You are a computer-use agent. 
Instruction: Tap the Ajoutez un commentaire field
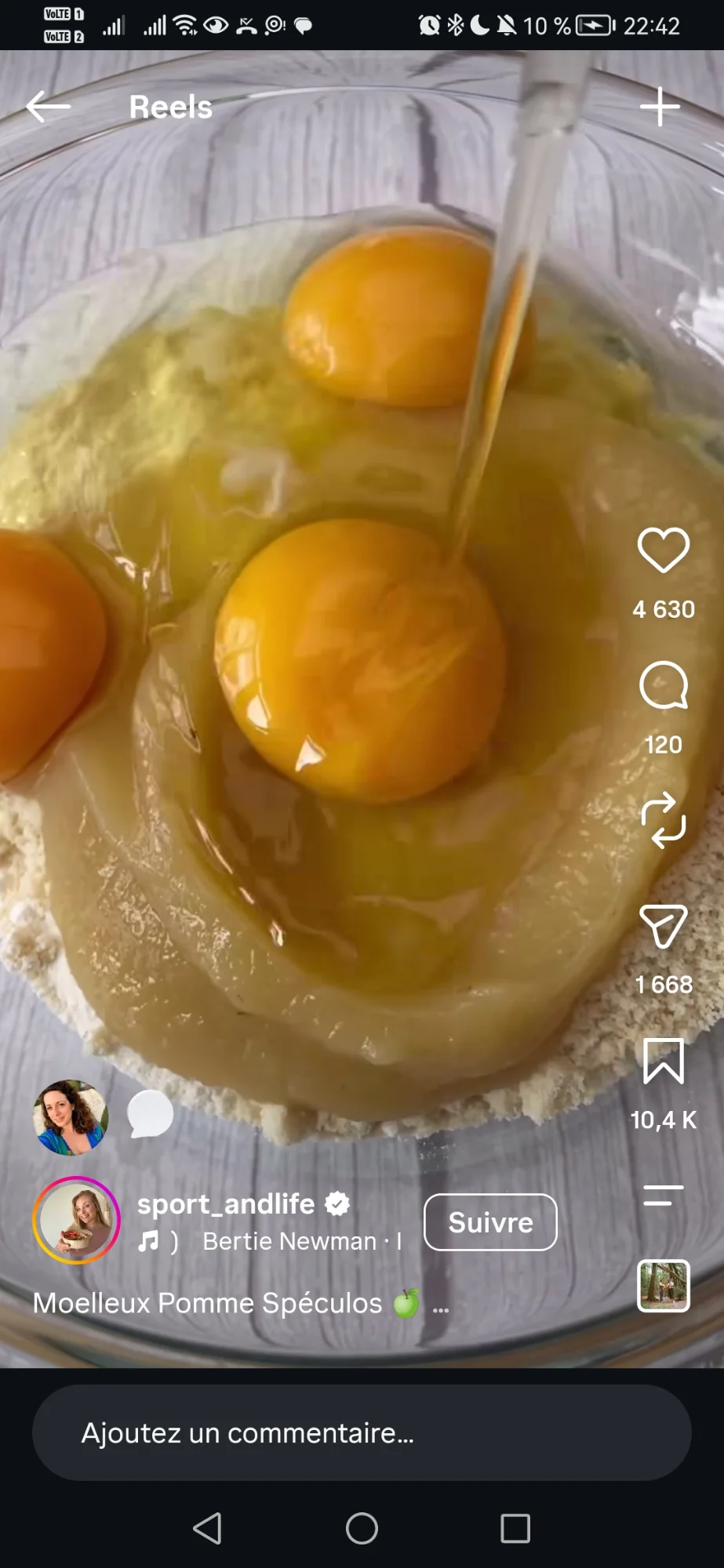362,1432
